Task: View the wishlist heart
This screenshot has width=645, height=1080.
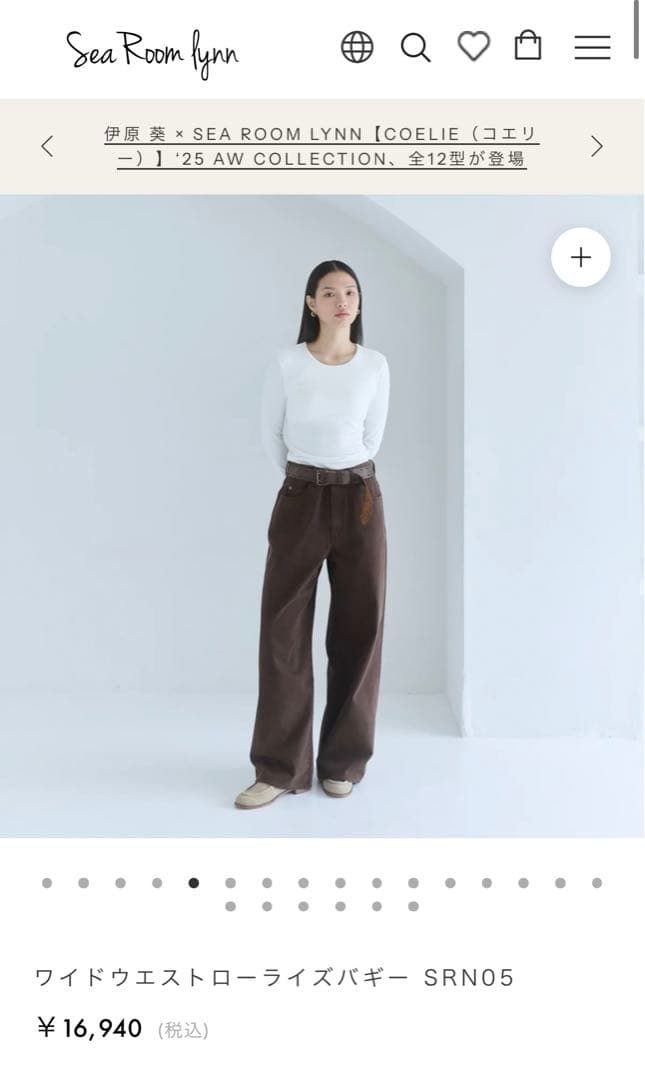Action: coord(473,46)
